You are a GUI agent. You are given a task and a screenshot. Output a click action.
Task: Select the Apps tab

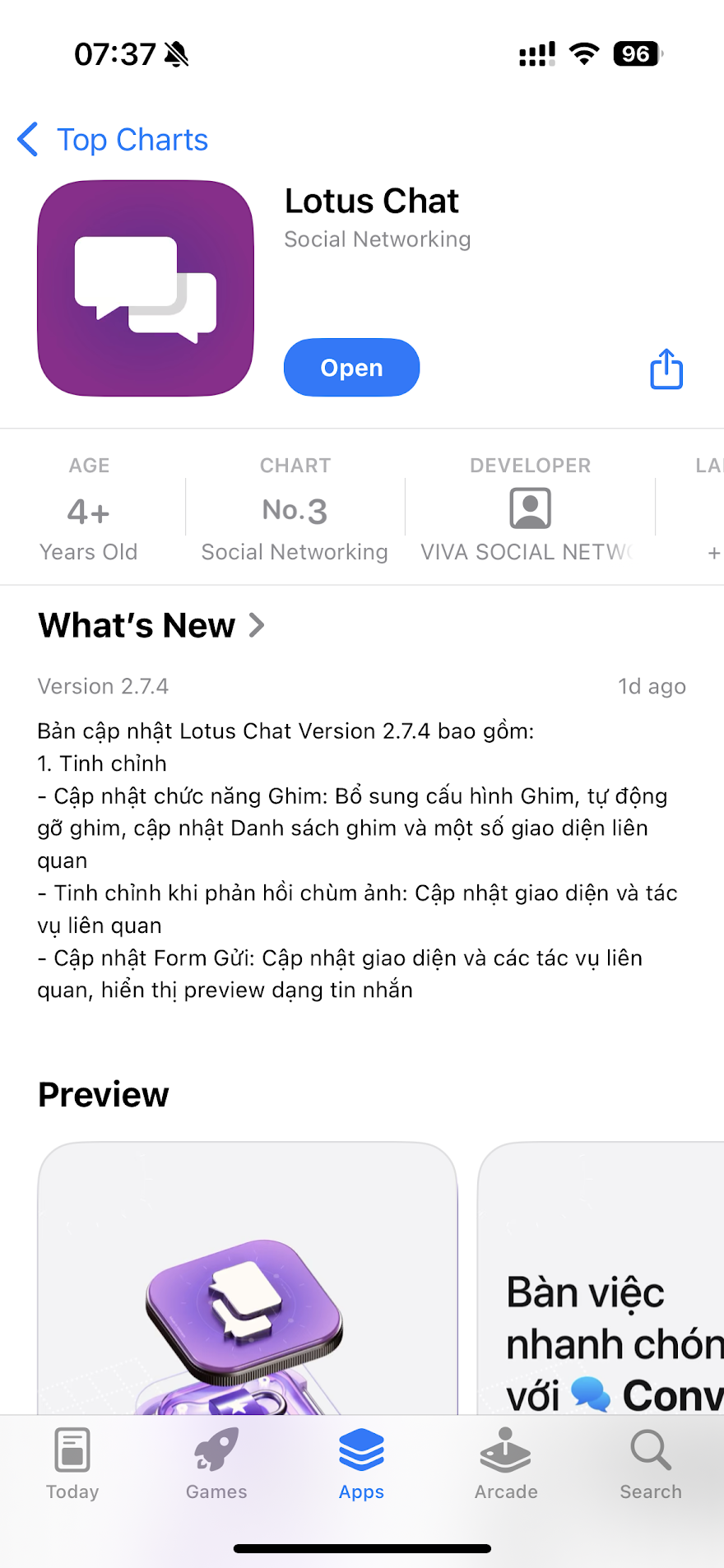361,1465
